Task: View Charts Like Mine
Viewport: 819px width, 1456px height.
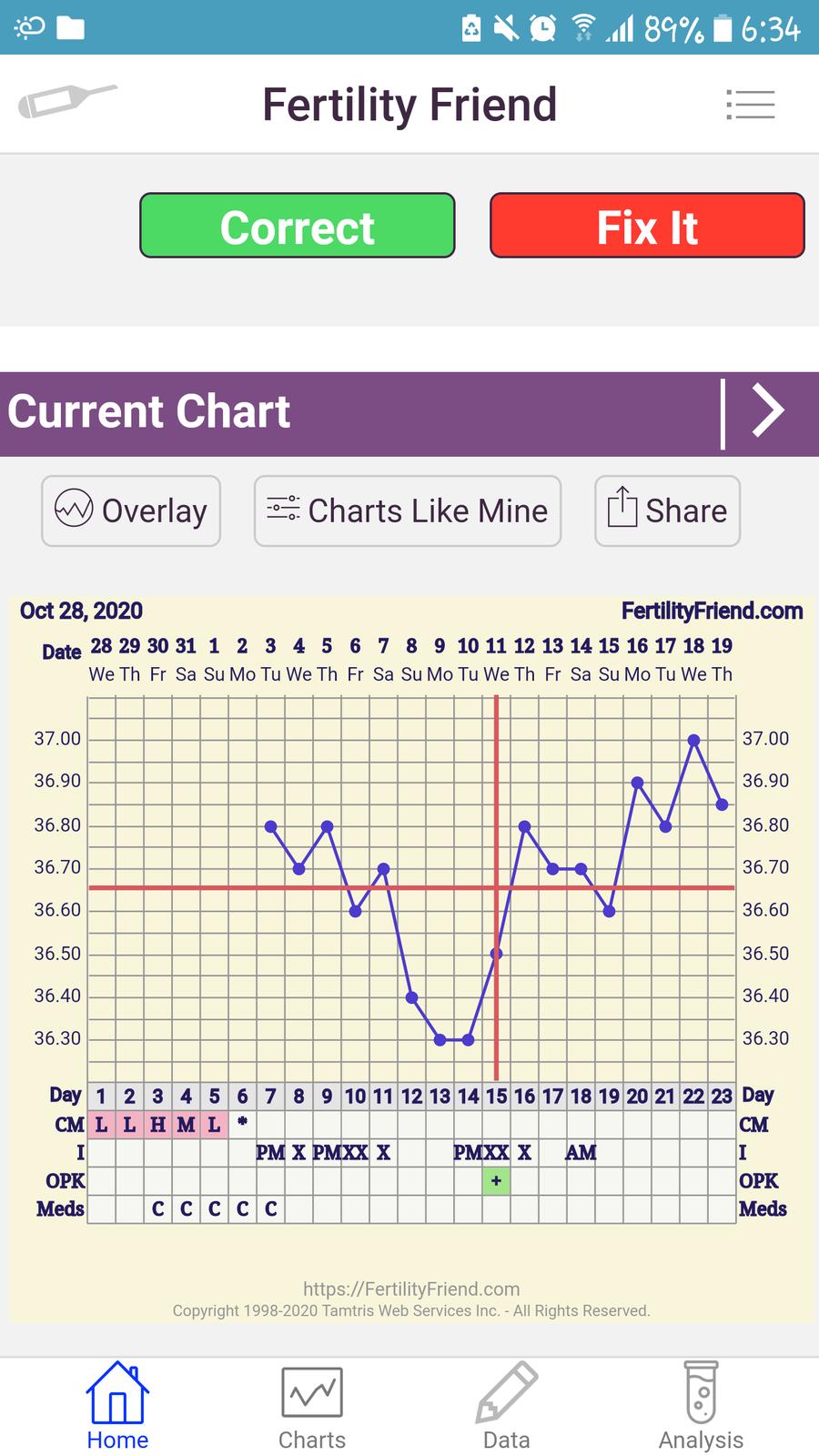Action: [x=408, y=511]
